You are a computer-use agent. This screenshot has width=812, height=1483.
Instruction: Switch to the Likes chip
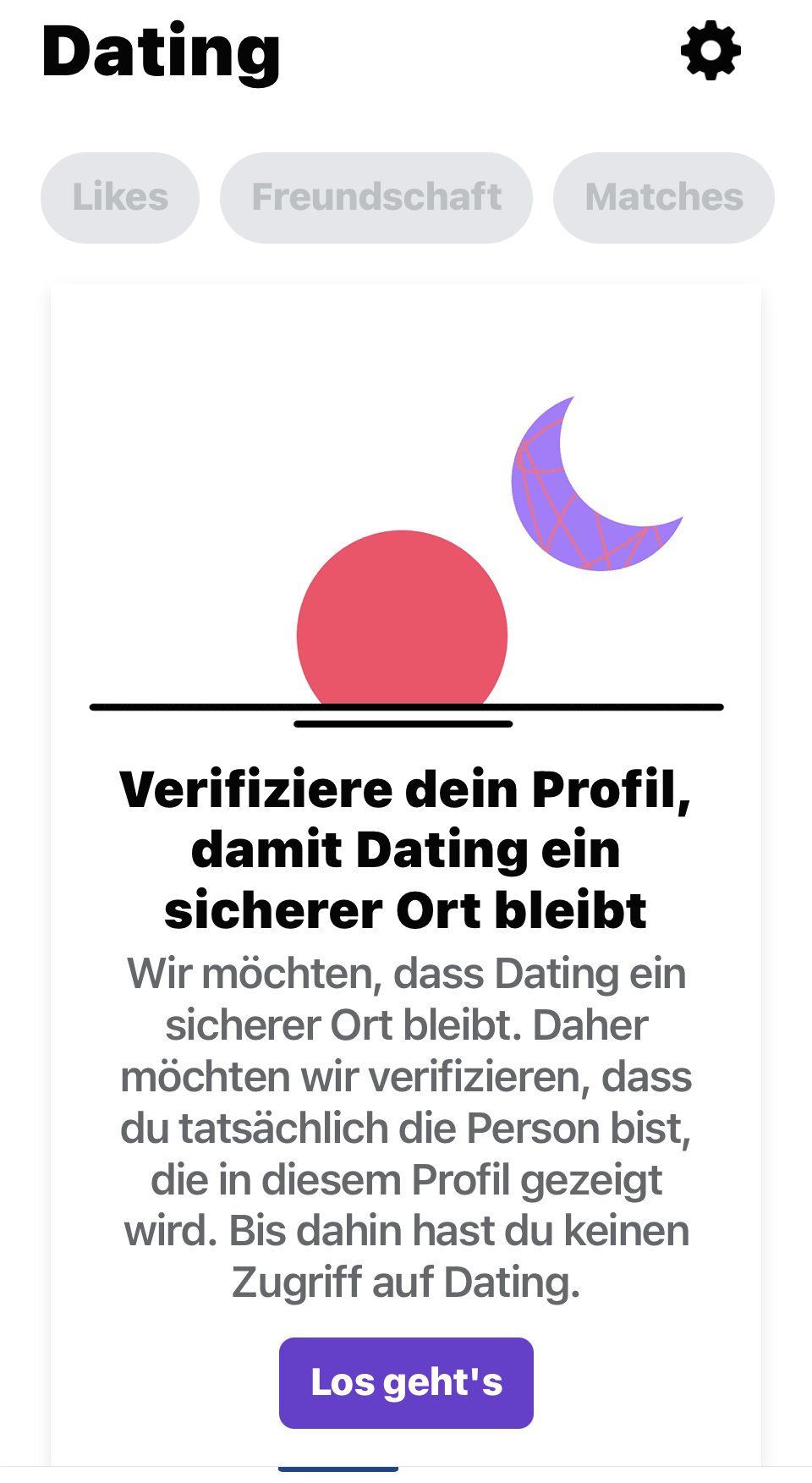click(x=120, y=197)
